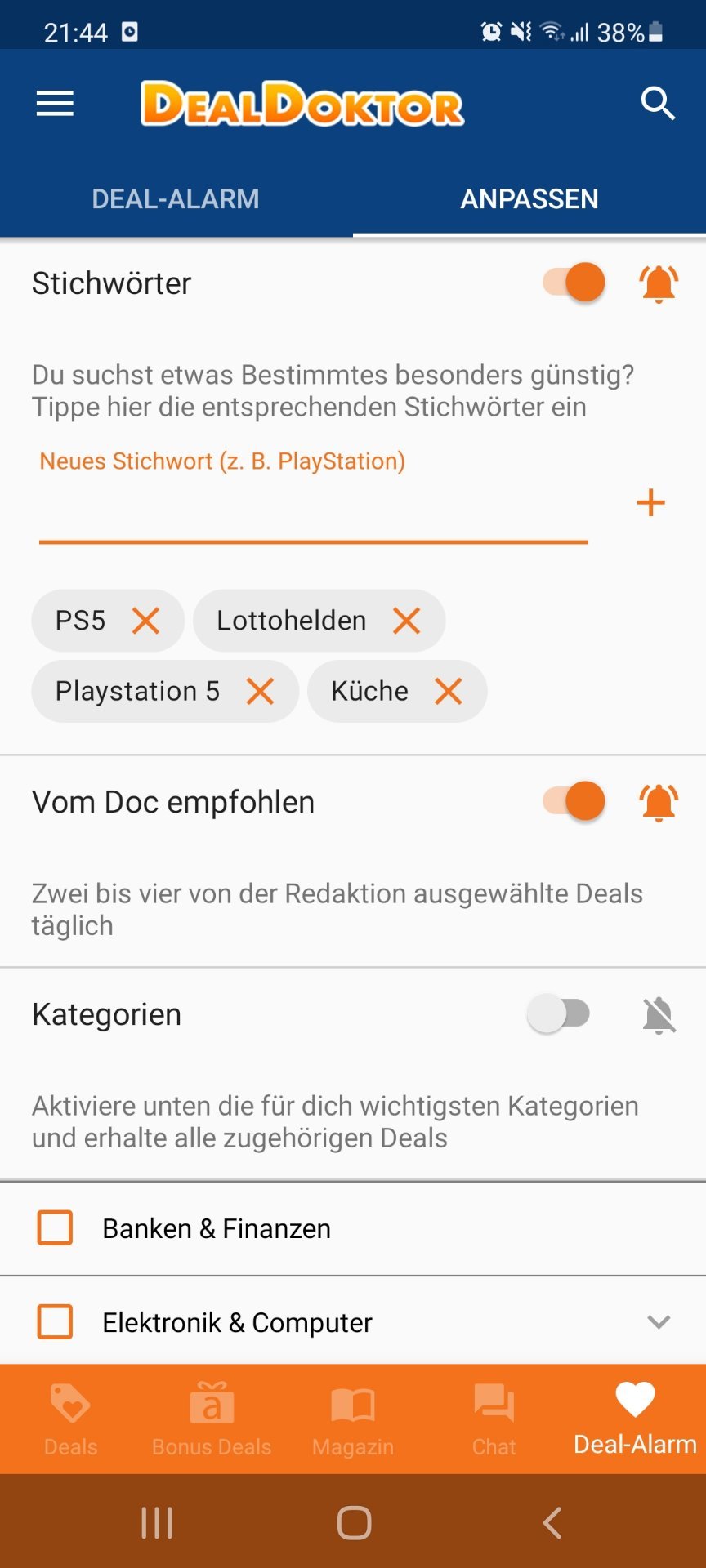Screen dimensions: 706x1568
Task: Expand the Elektronik & Computer chevron
Action: (x=659, y=1321)
